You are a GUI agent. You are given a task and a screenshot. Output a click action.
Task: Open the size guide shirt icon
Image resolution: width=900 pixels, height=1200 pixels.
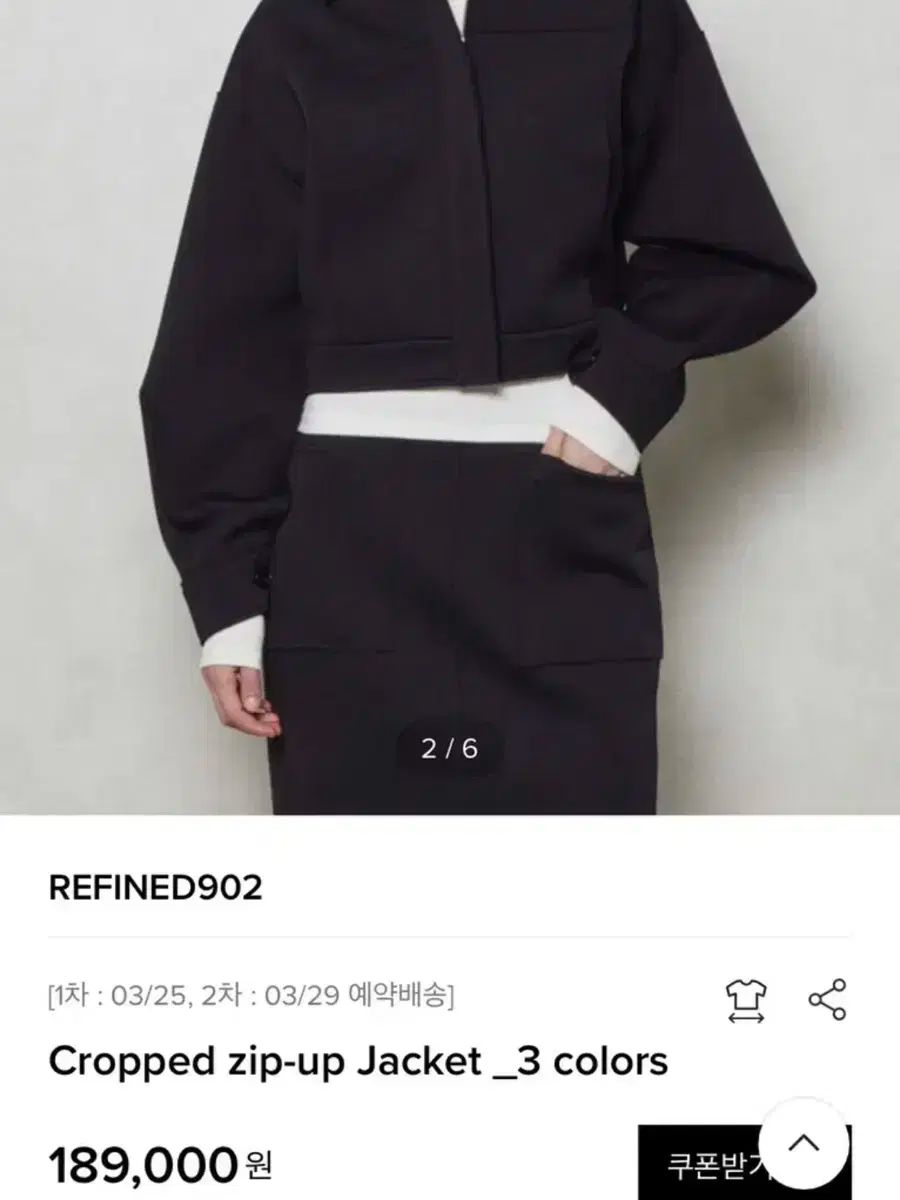(746, 999)
